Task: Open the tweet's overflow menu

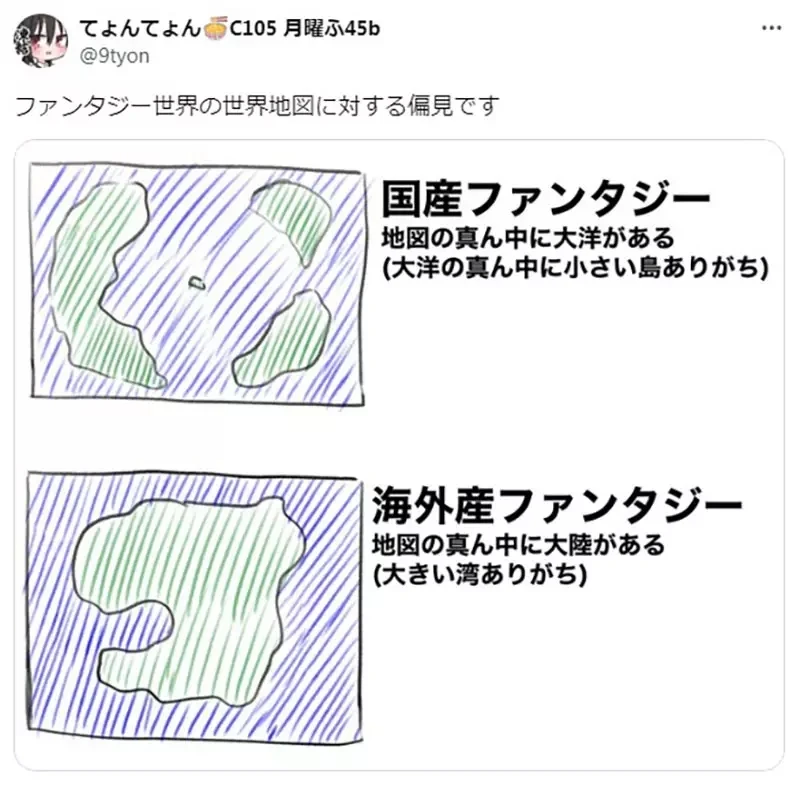Action: [771, 28]
